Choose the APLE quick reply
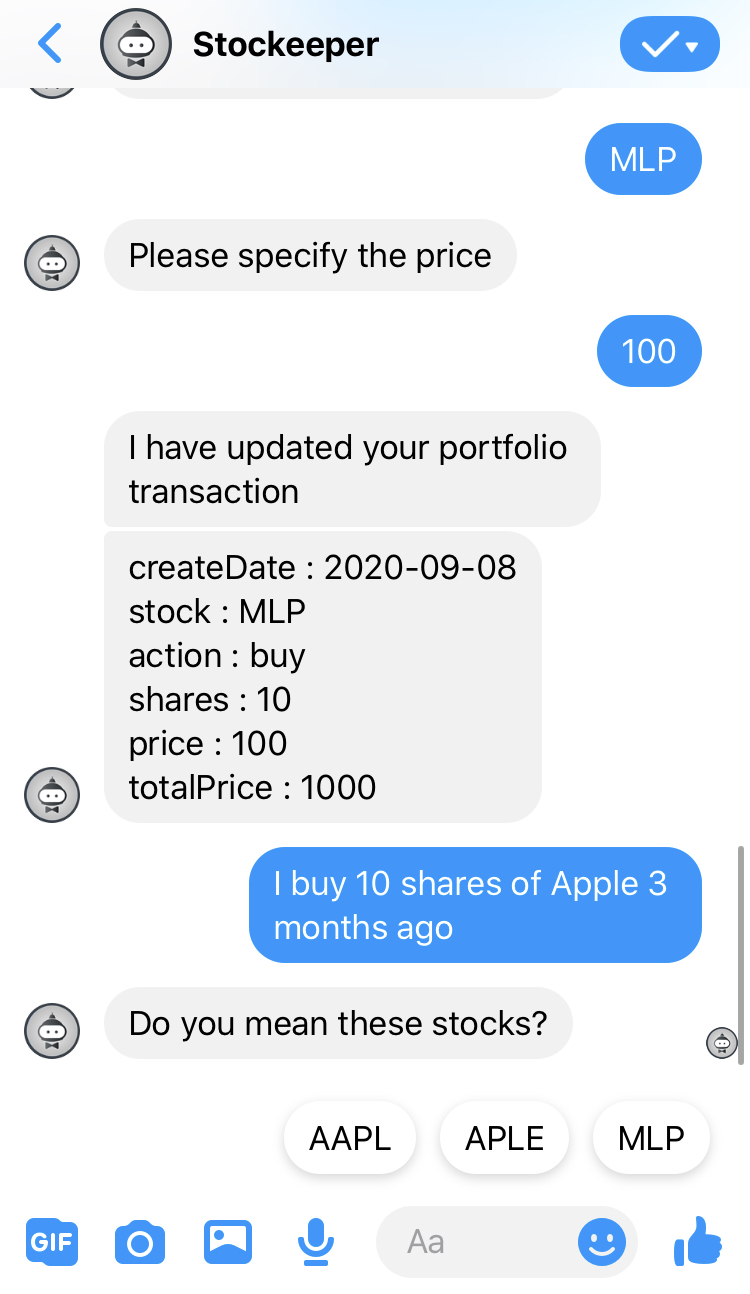This screenshot has height=1294, width=750. (505, 1138)
